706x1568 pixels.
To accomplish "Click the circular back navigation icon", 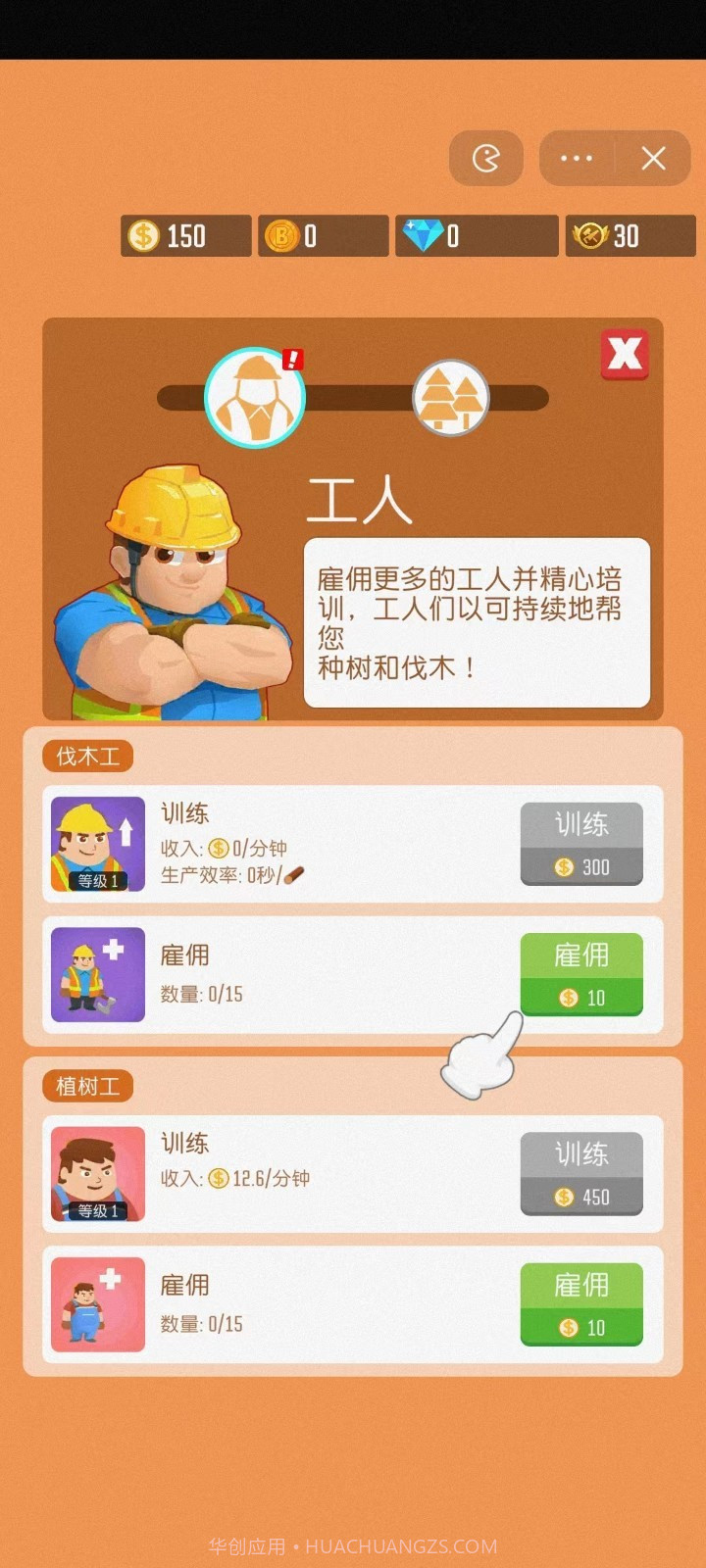I will tap(487, 158).
